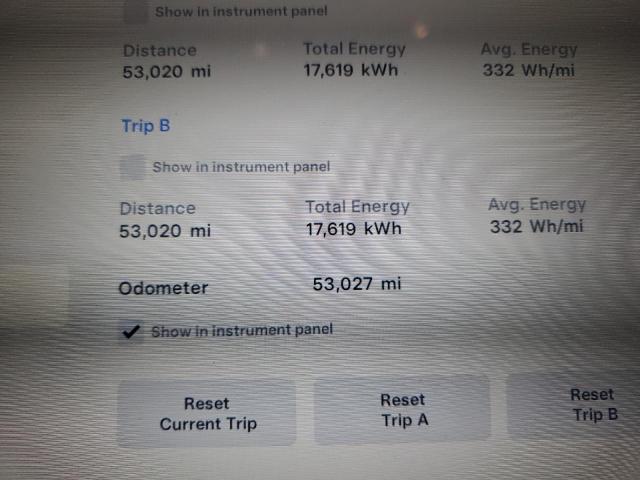Tap the Reset Current Trip button
The height and width of the screenshot is (480, 640).
tap(207, 413)
